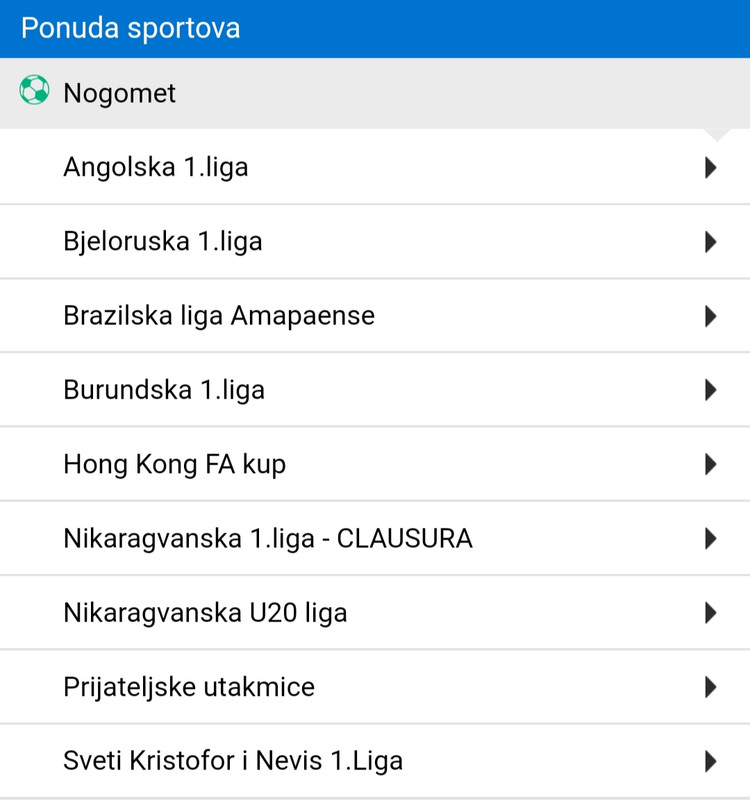The image size is (750, 800).
Task: Choose Nikaragvanska 1.liga - CLAUSURA
Action: [x=375, y=539]
